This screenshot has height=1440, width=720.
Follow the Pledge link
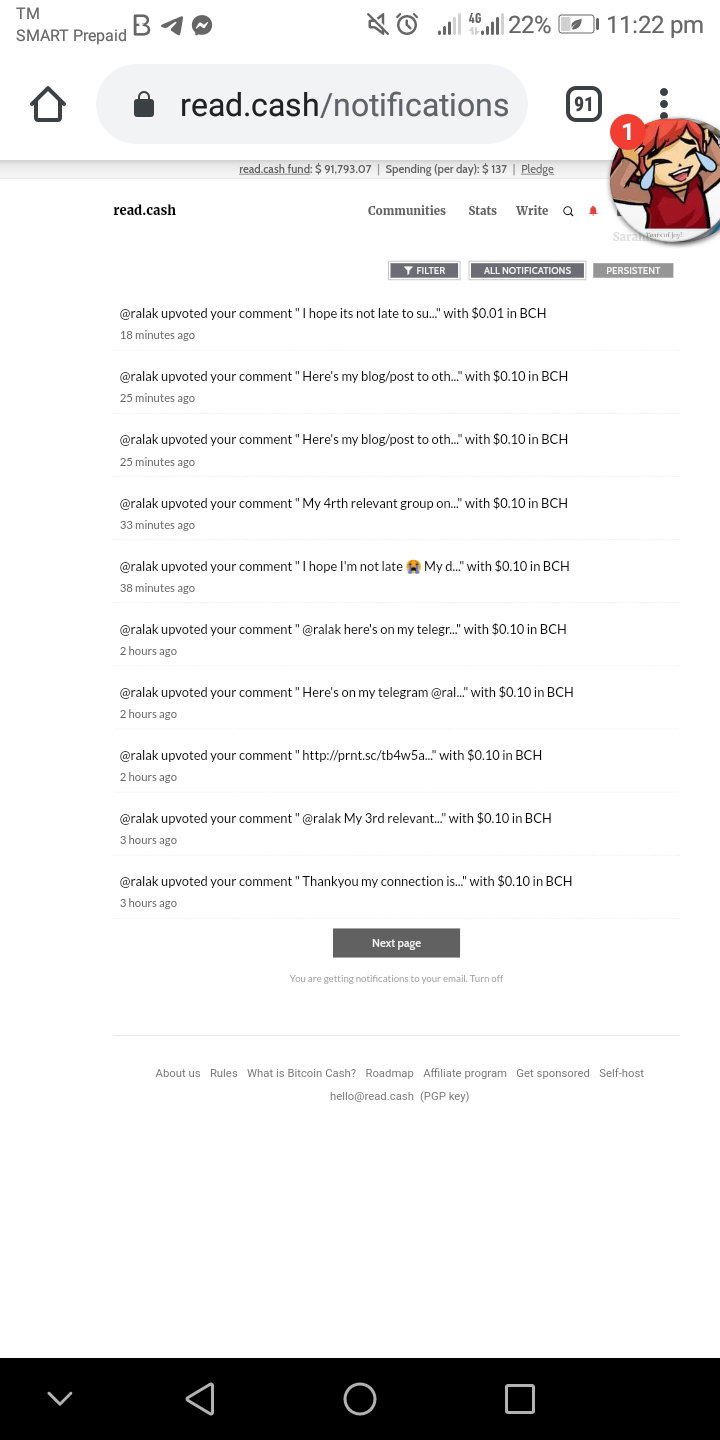(x=537, y=169)
